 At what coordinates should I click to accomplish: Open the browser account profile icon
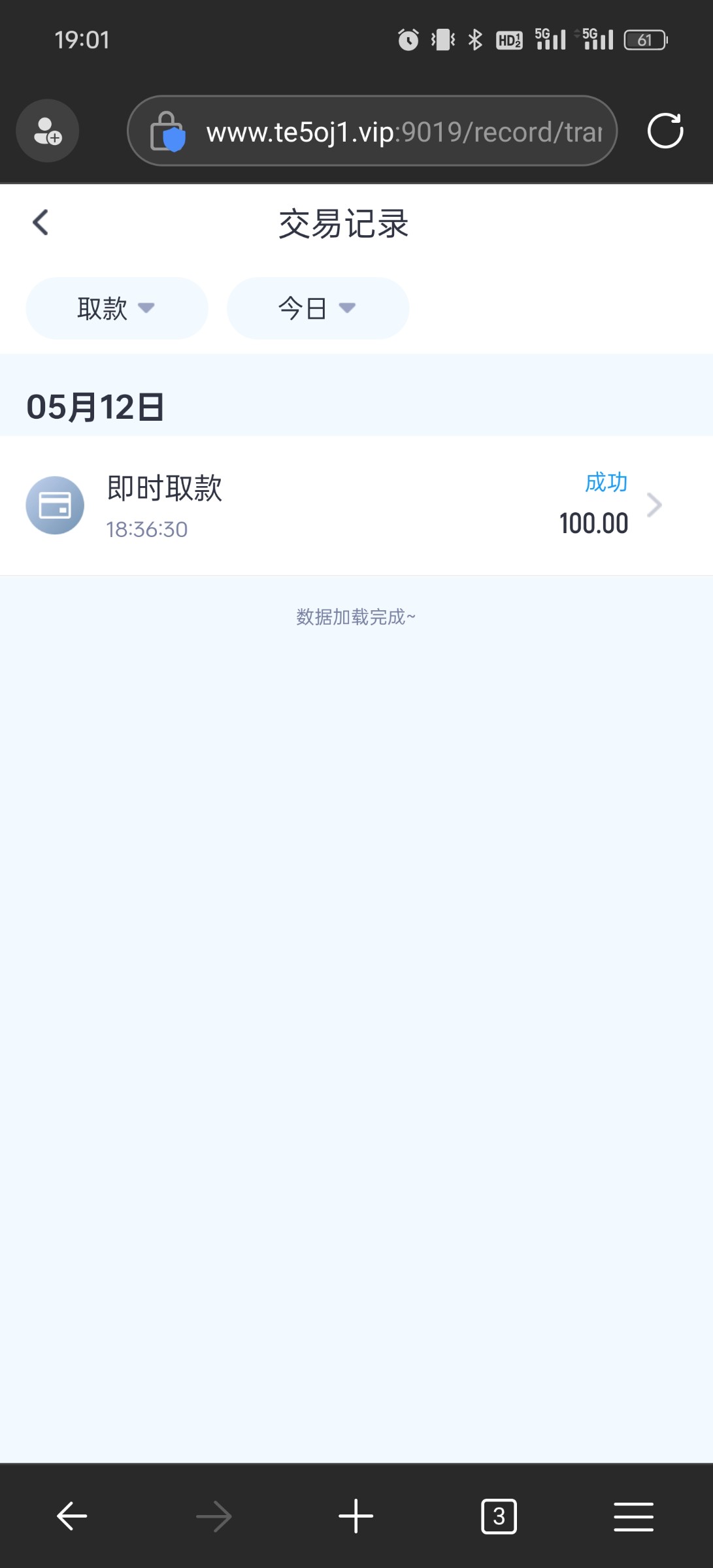coord(48,131)
